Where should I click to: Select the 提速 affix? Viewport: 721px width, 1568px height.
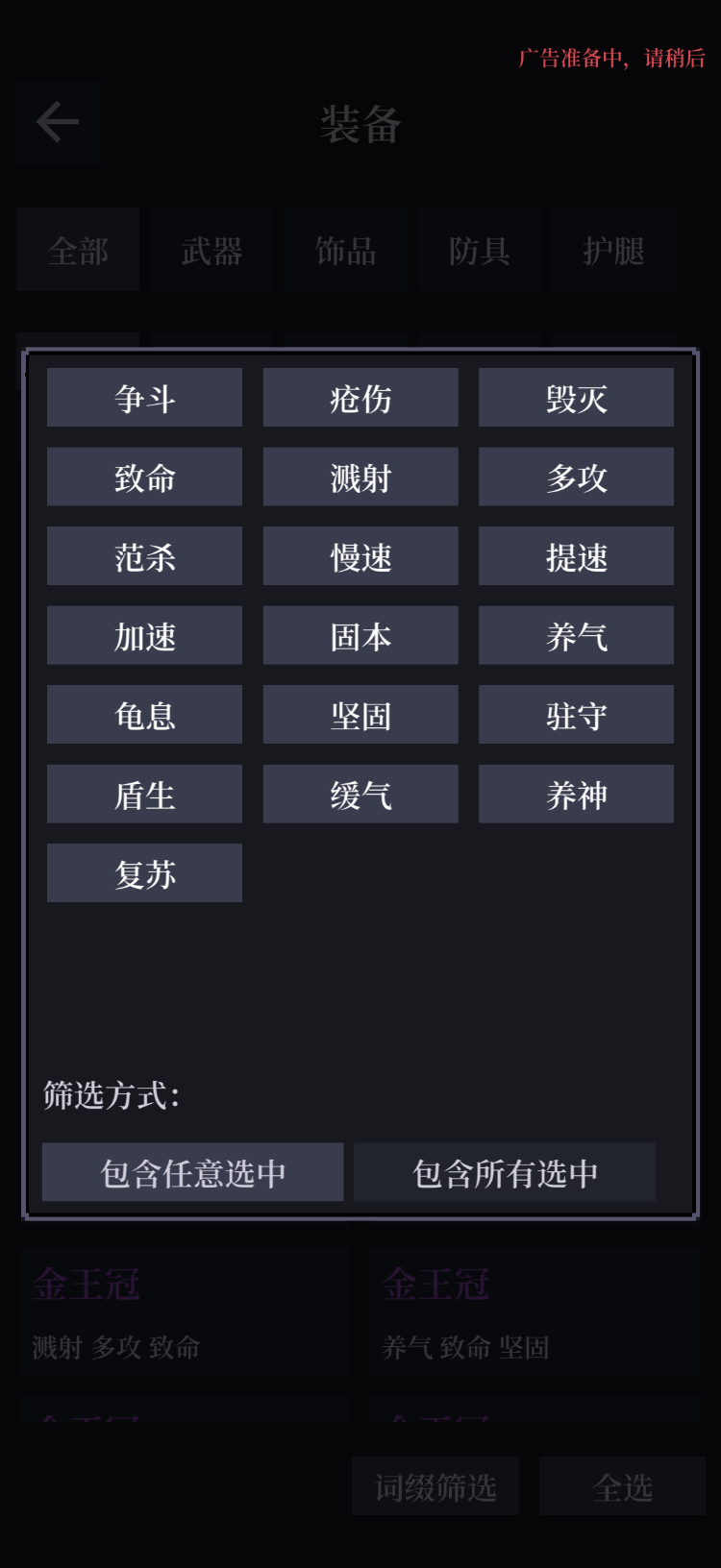tap(576, 556)
